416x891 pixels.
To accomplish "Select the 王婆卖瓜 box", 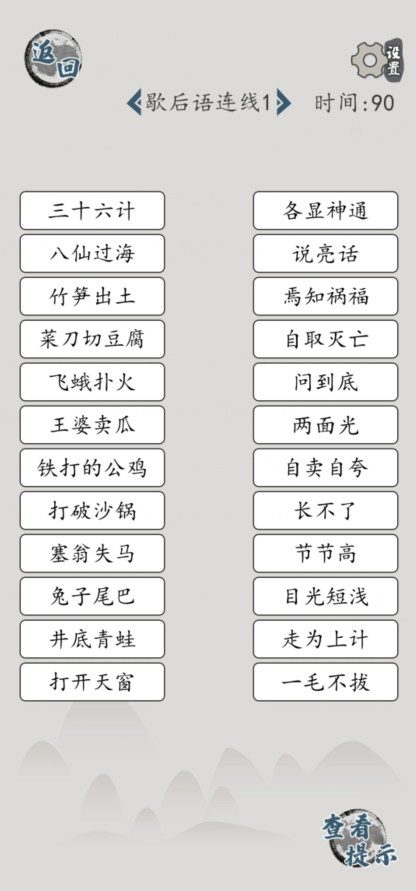I will (92, 424).
